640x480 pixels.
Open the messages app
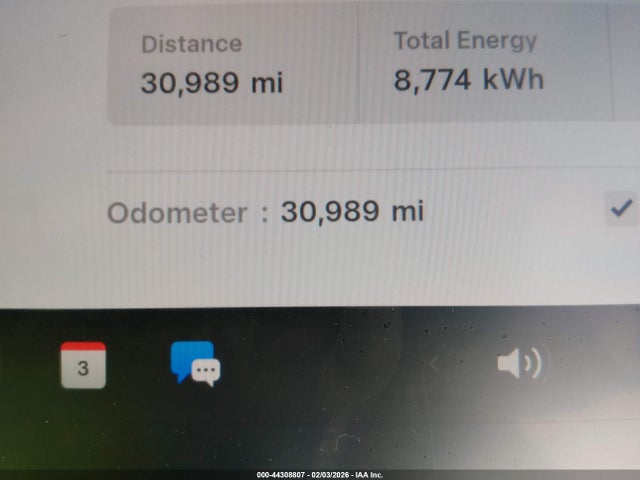[x=196, y=364]
